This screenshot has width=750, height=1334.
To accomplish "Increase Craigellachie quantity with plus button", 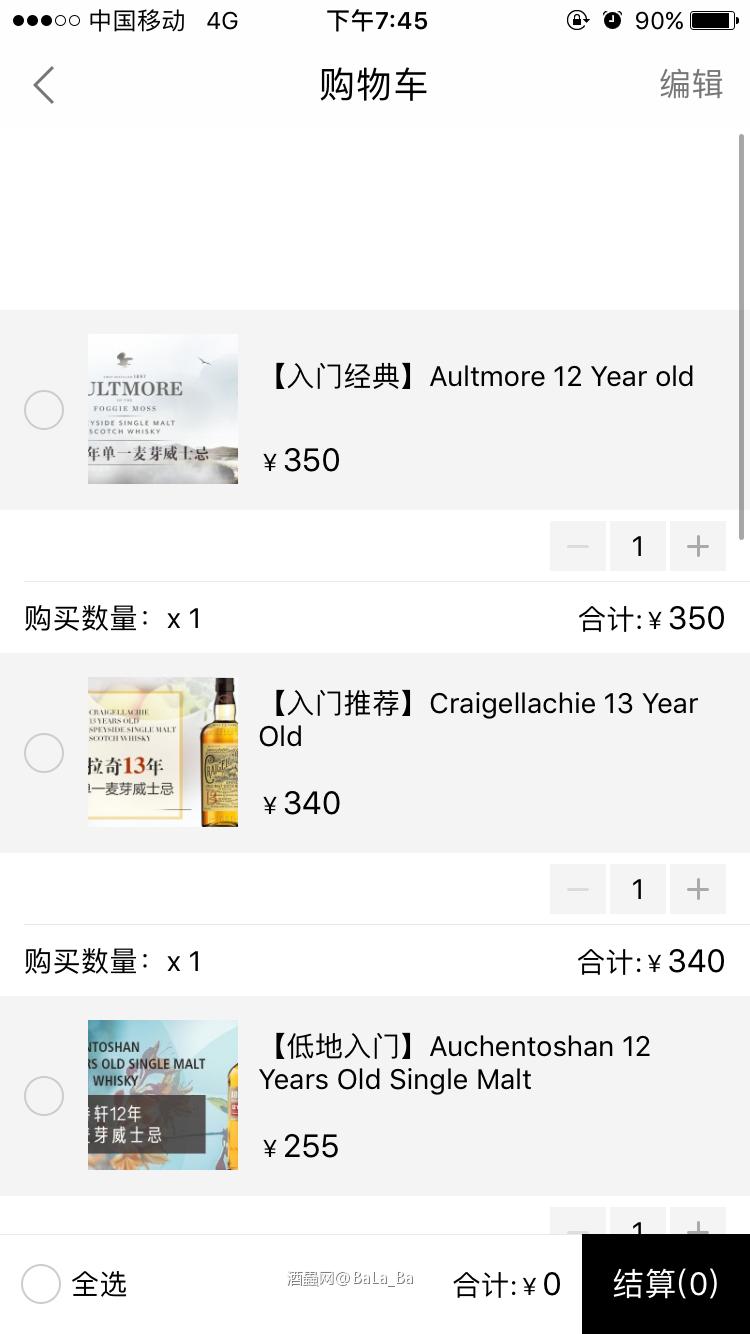I will click(x=697, y=889).
